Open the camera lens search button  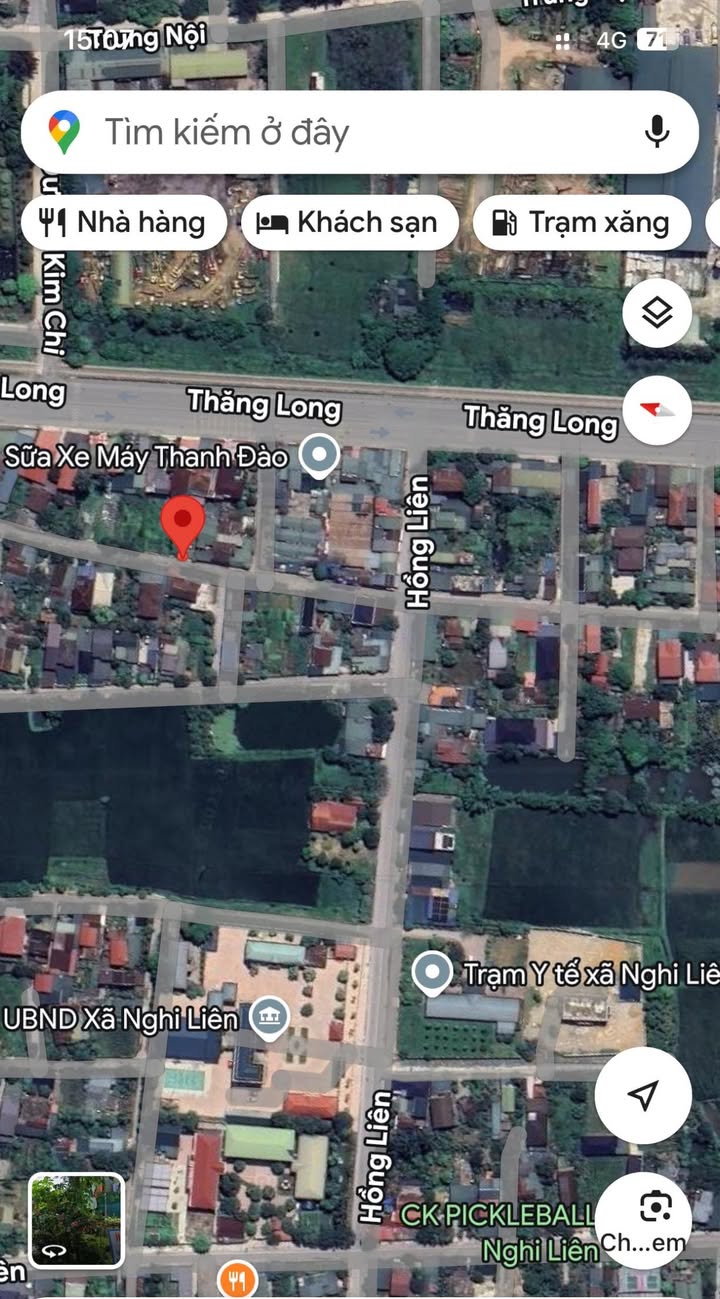click(655, 1220)
